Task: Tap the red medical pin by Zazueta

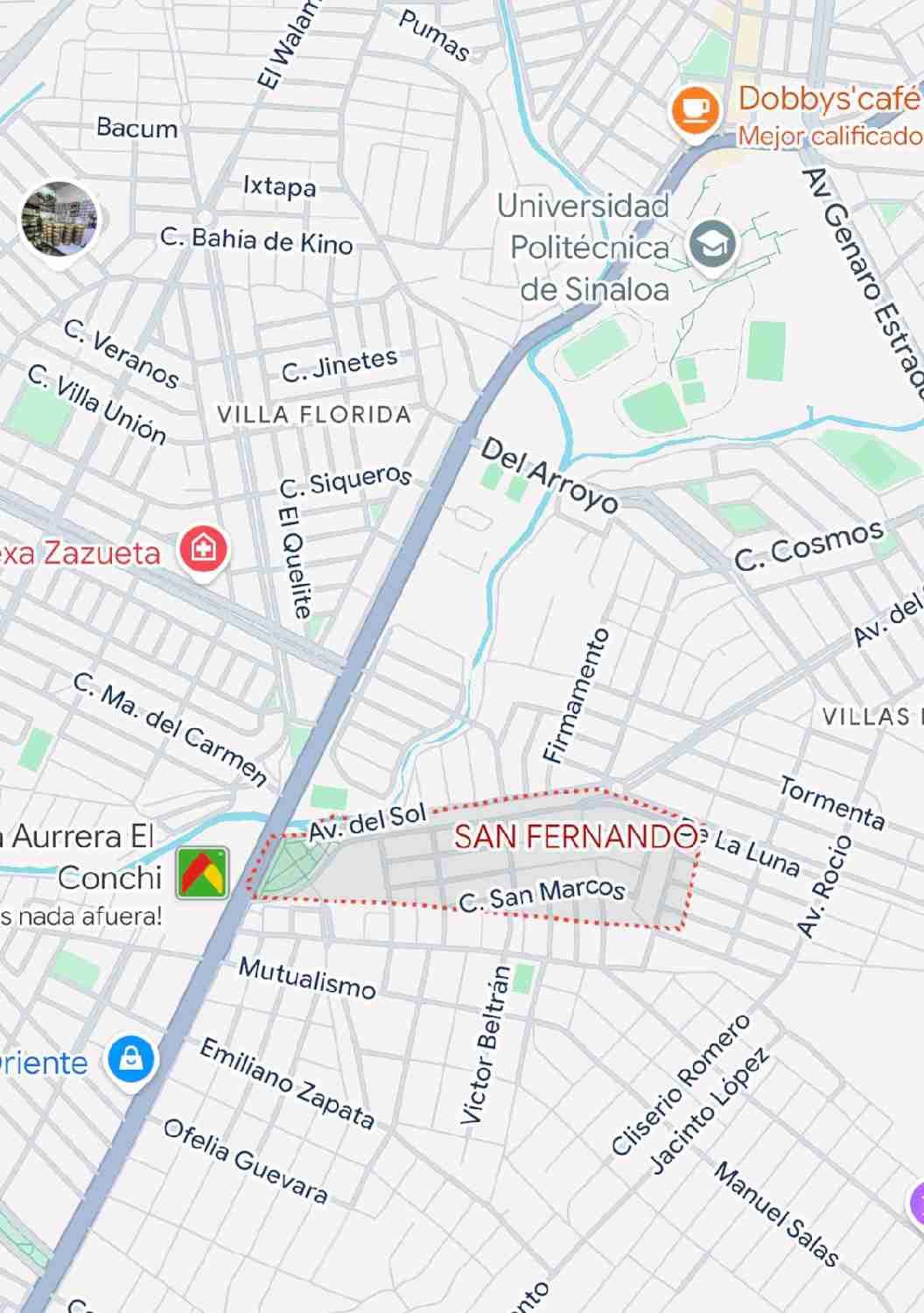Action: [x=204, y=551]
